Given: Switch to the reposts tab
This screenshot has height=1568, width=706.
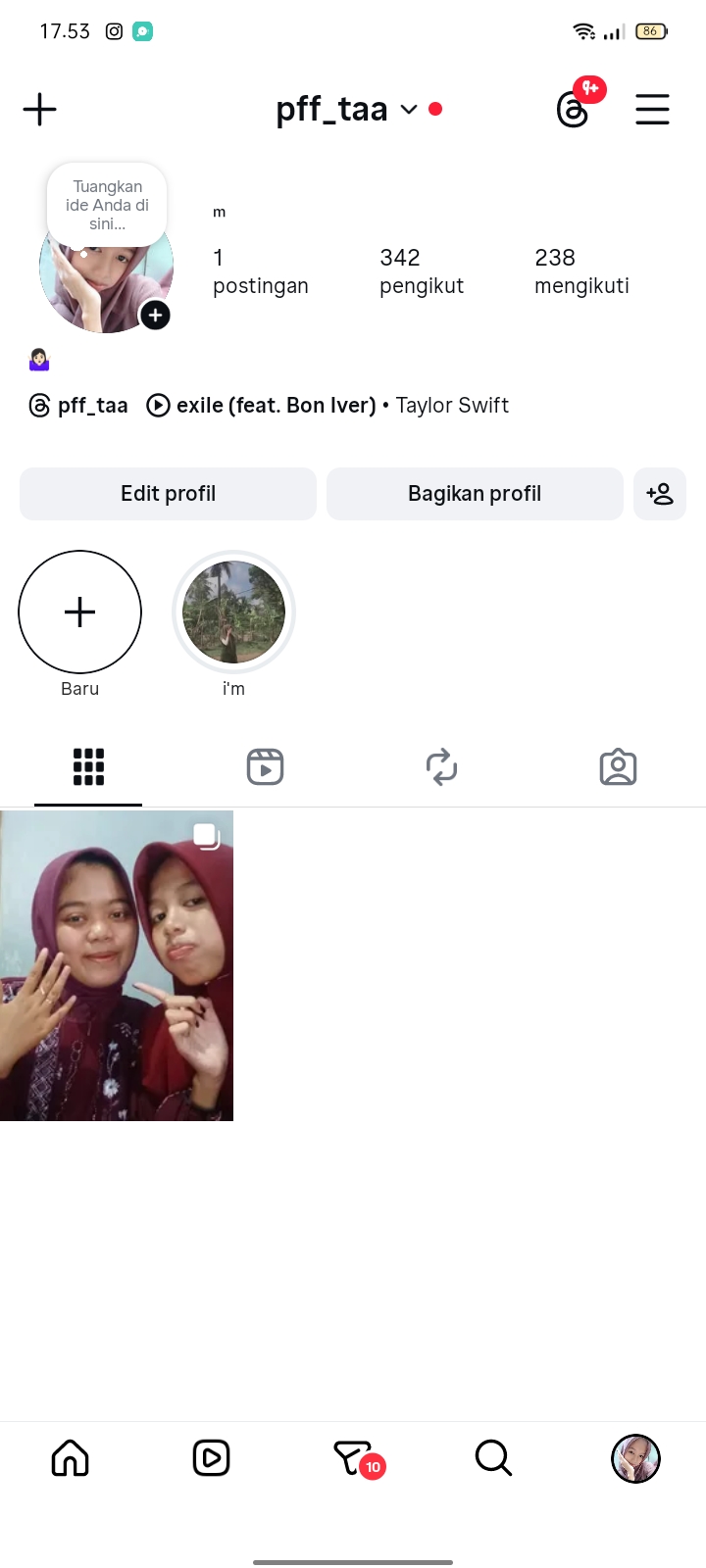Looking at the screenshot, I should (x=441, y=766).
